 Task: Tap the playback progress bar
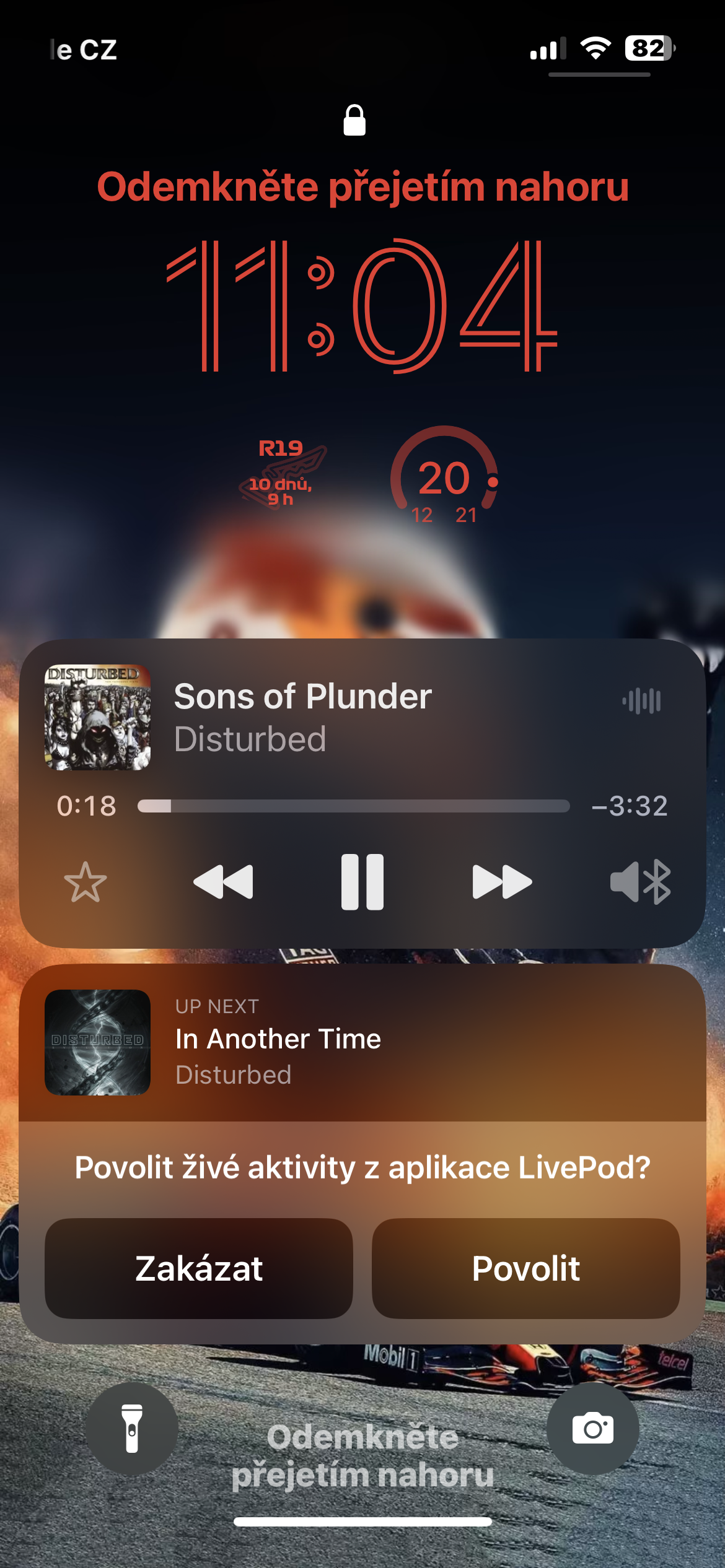tap(353, 806)
